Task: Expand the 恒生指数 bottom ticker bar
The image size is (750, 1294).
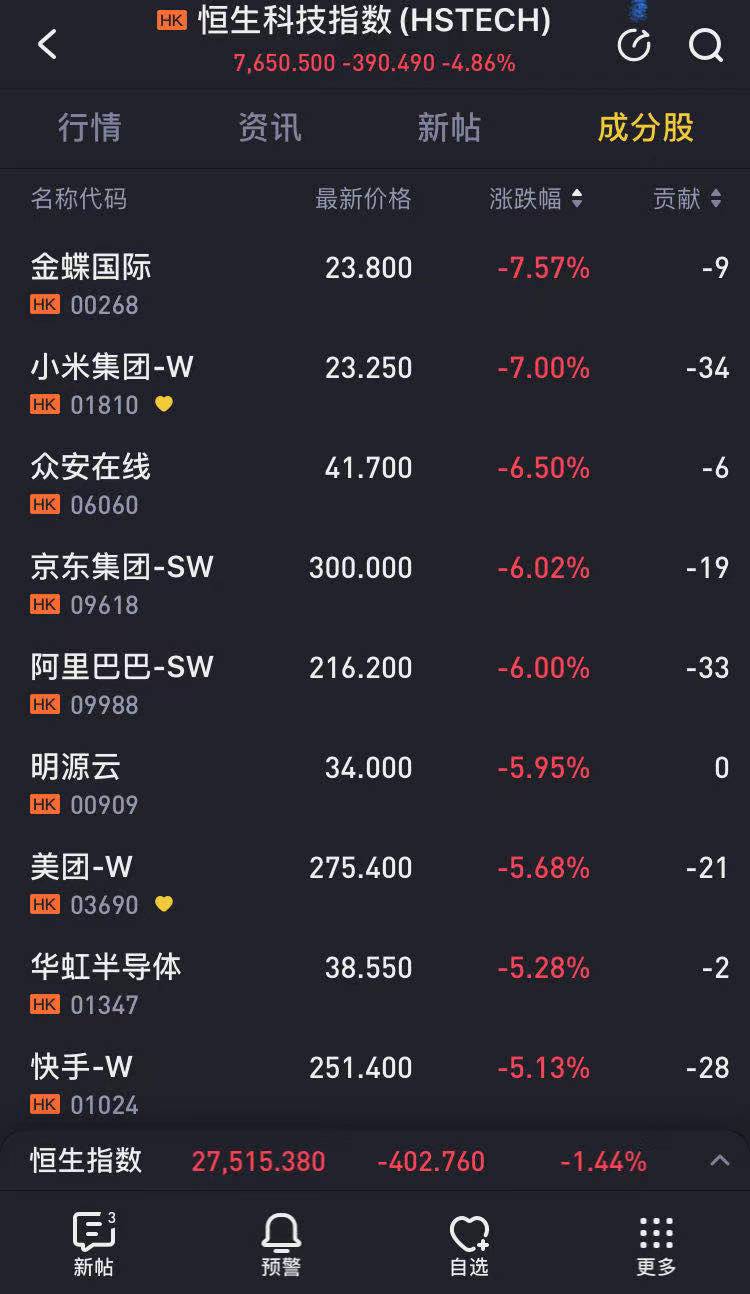Action: click(719, 1161)
